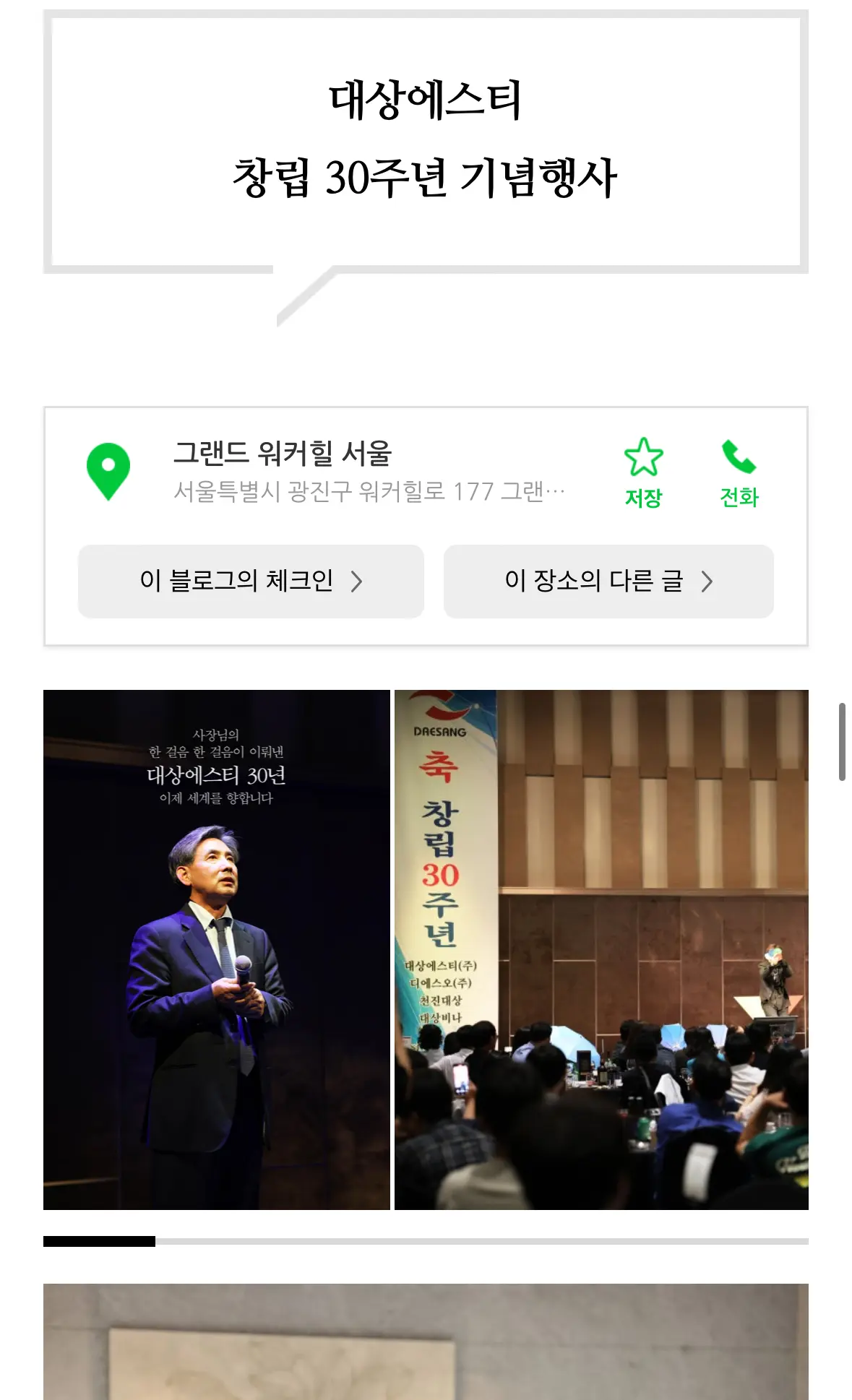Open 이 블로그의 체크인 page
The height and width of the screenshot is (1400, 852).
pyautogui.click(x=251, y=582)
